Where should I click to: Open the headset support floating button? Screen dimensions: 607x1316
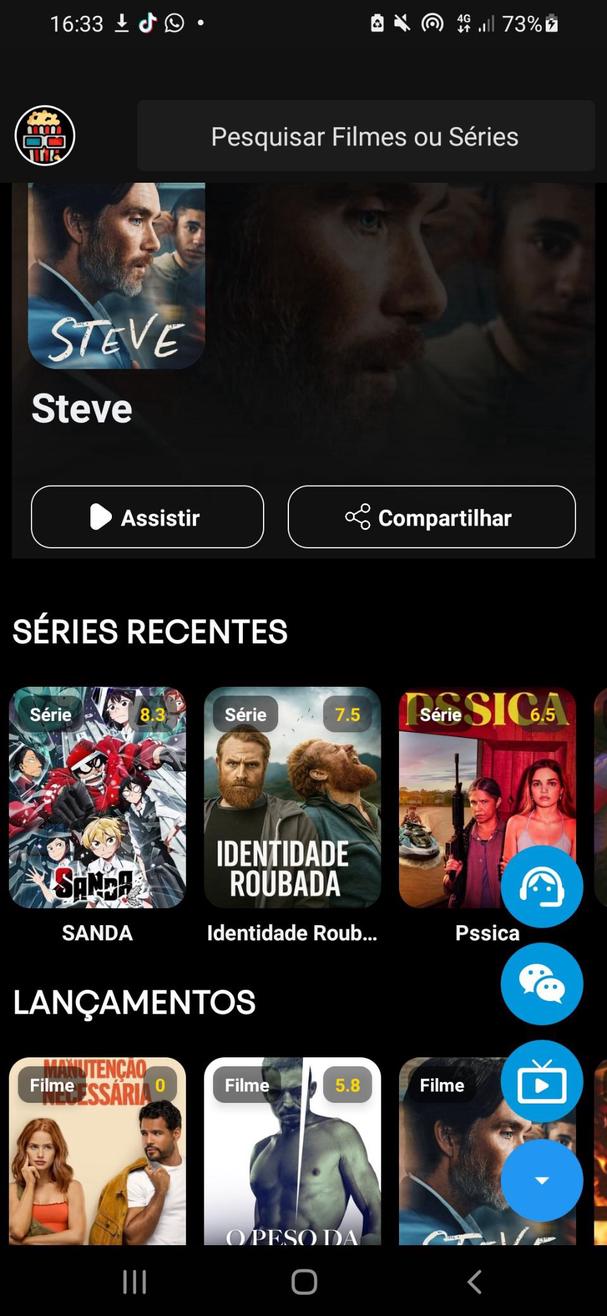tap(542, 886)
